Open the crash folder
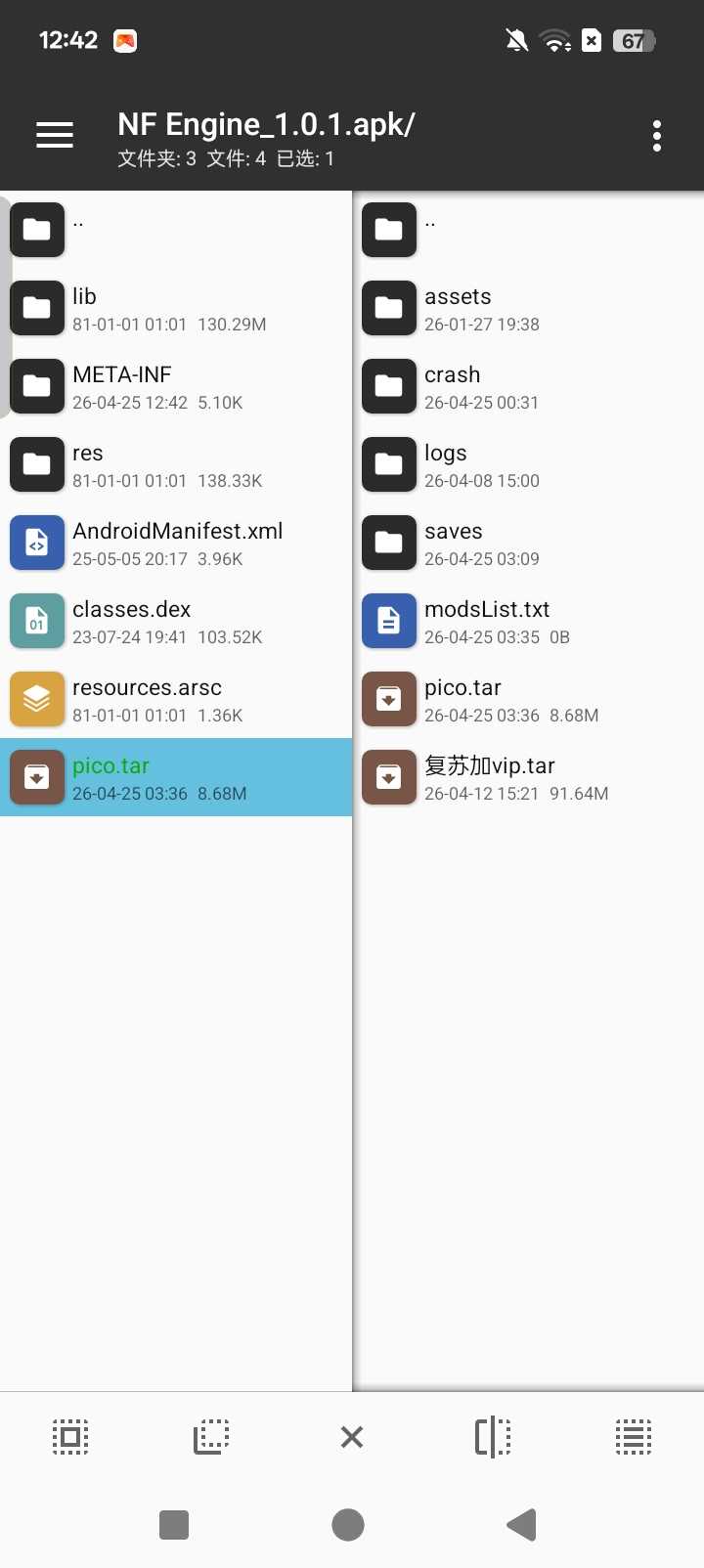The width and height of the screenshot is (704, 1568). click(528, 386)
